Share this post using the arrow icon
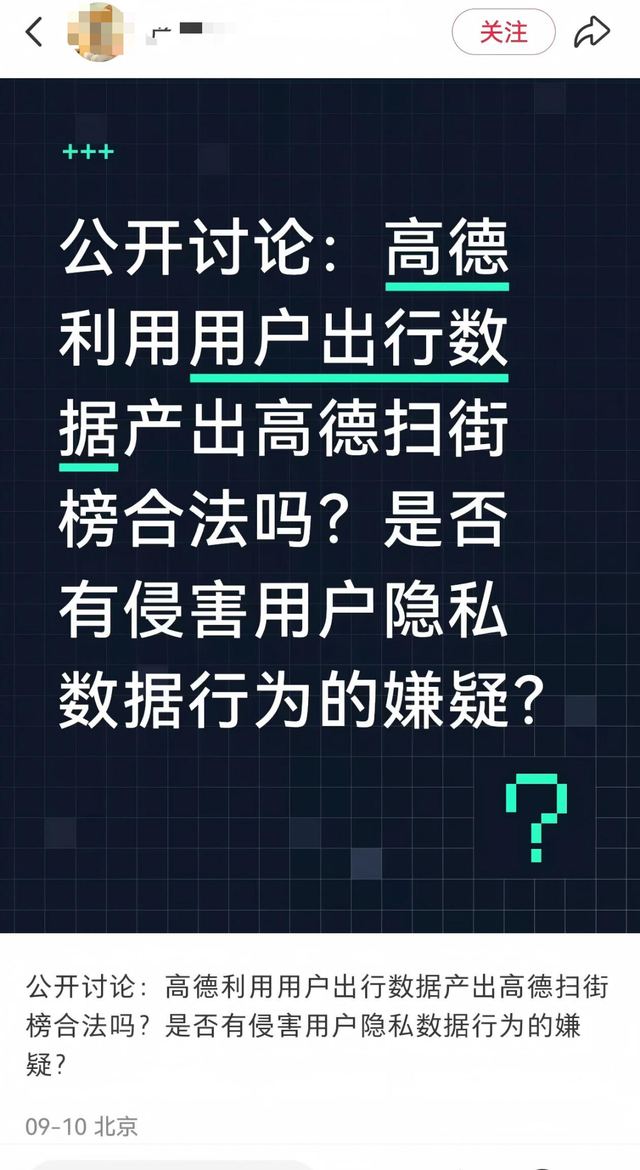640x1170 pixels. click(592, 32)
